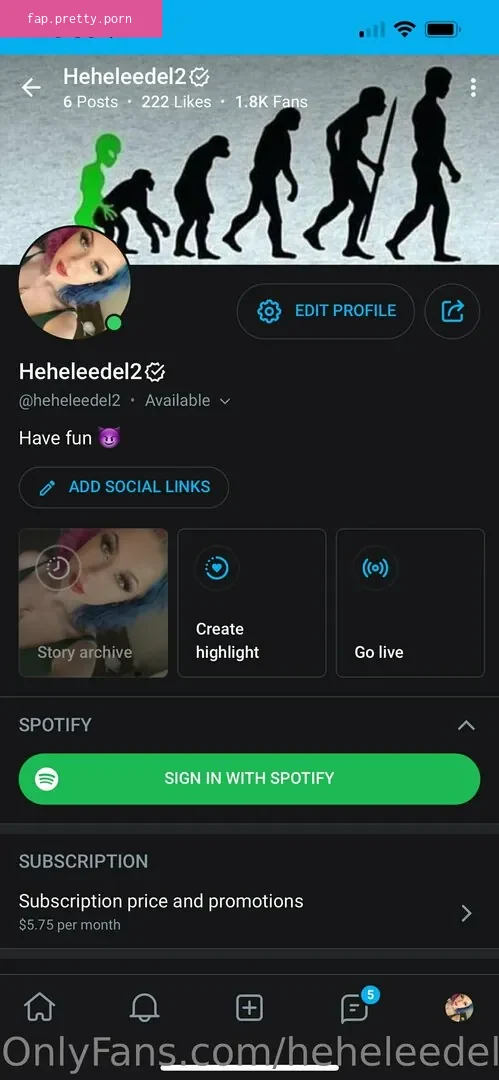Viewport: 499px width, 1080px height.
Task: Open the notifications bell tab
Action: [x=145, y=1008]
